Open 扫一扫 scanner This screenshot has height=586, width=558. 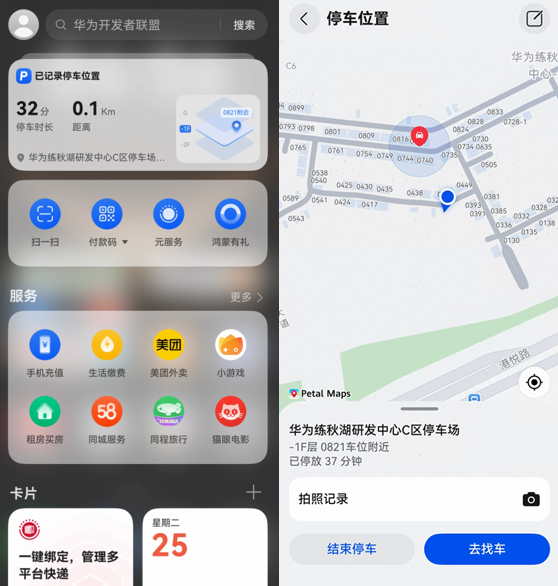tap(45, 223)
